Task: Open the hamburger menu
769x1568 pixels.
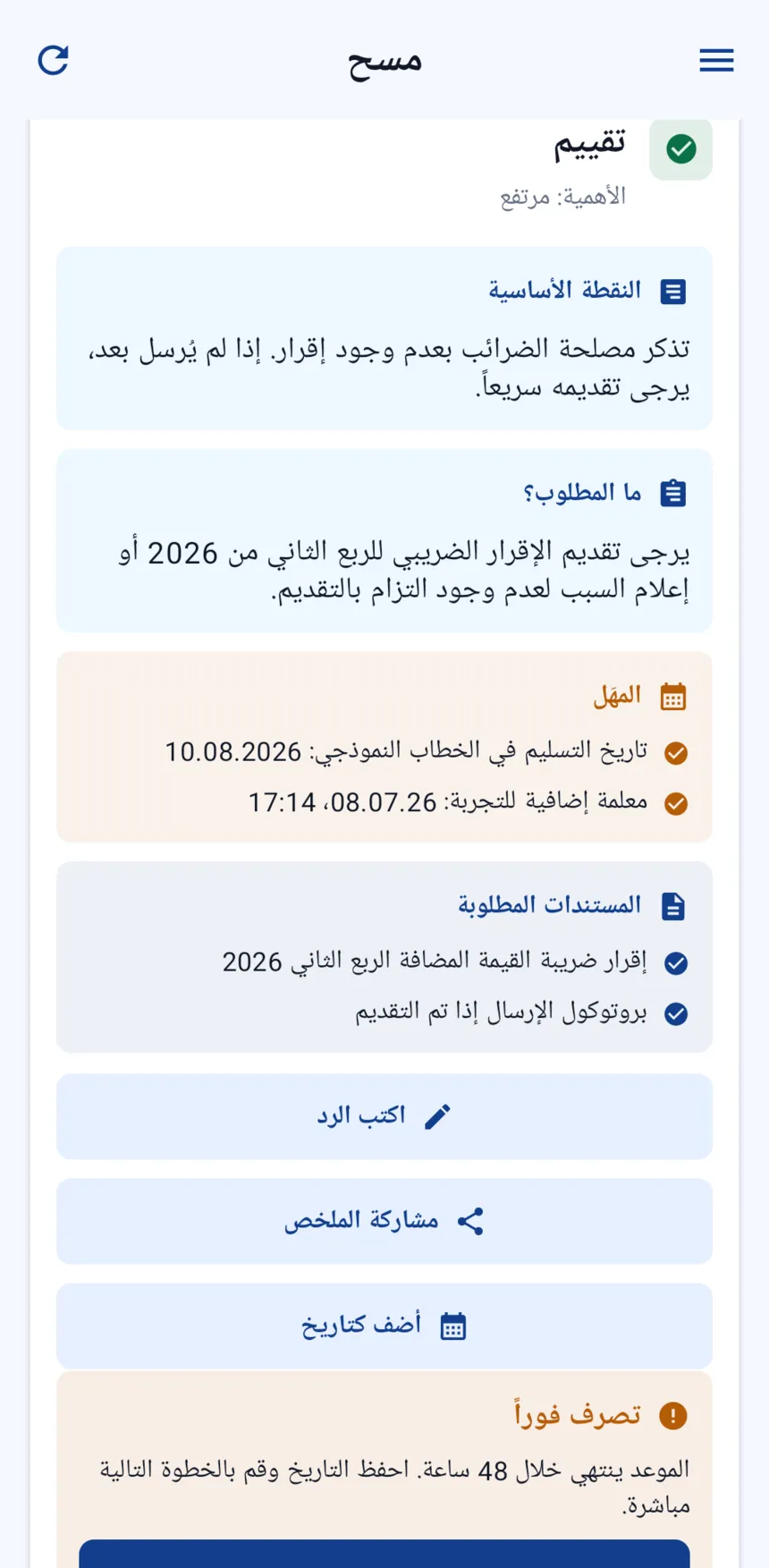Action: pos(716,60)
